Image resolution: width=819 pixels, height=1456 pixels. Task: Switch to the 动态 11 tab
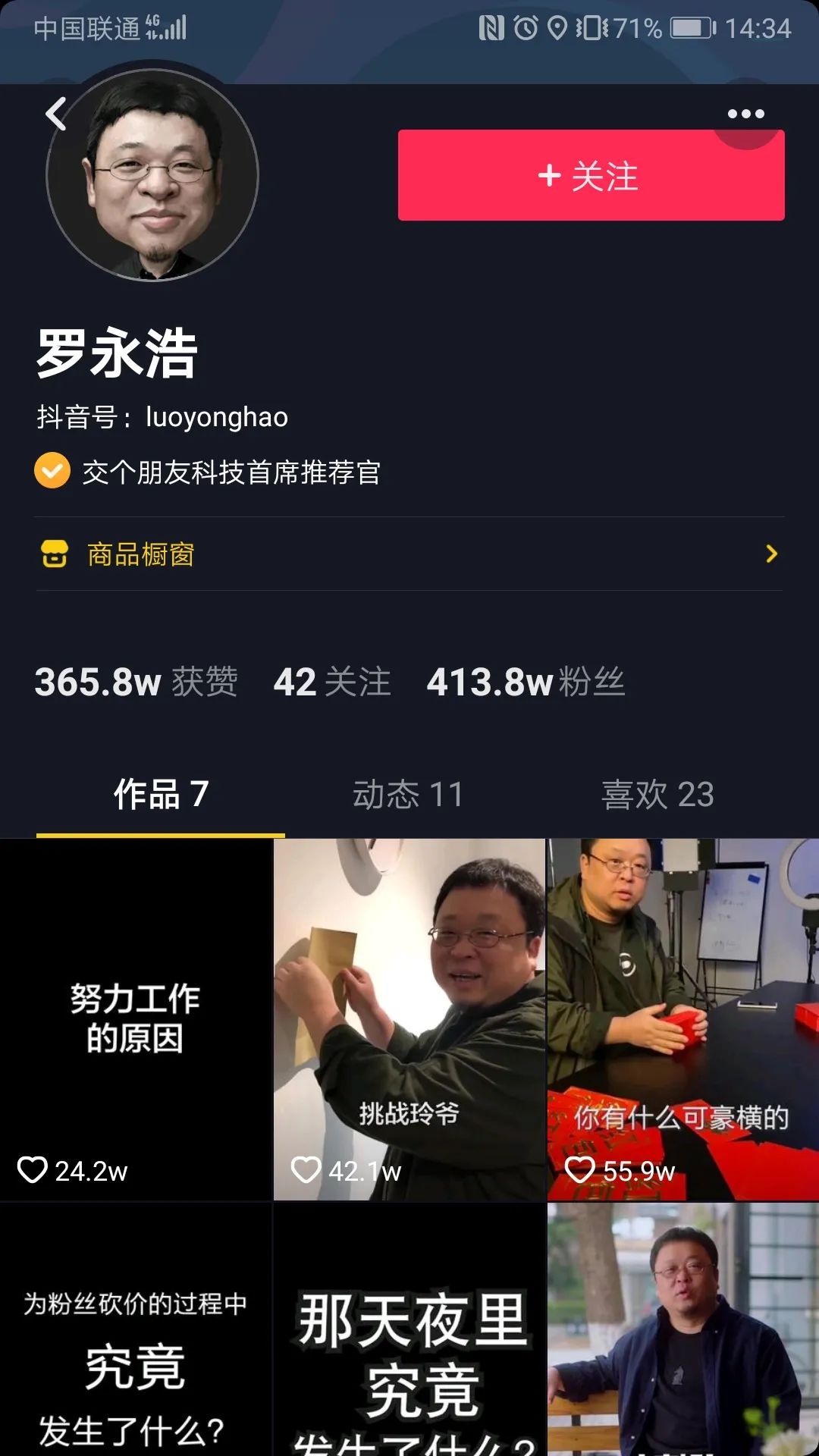tap(409, 794)
